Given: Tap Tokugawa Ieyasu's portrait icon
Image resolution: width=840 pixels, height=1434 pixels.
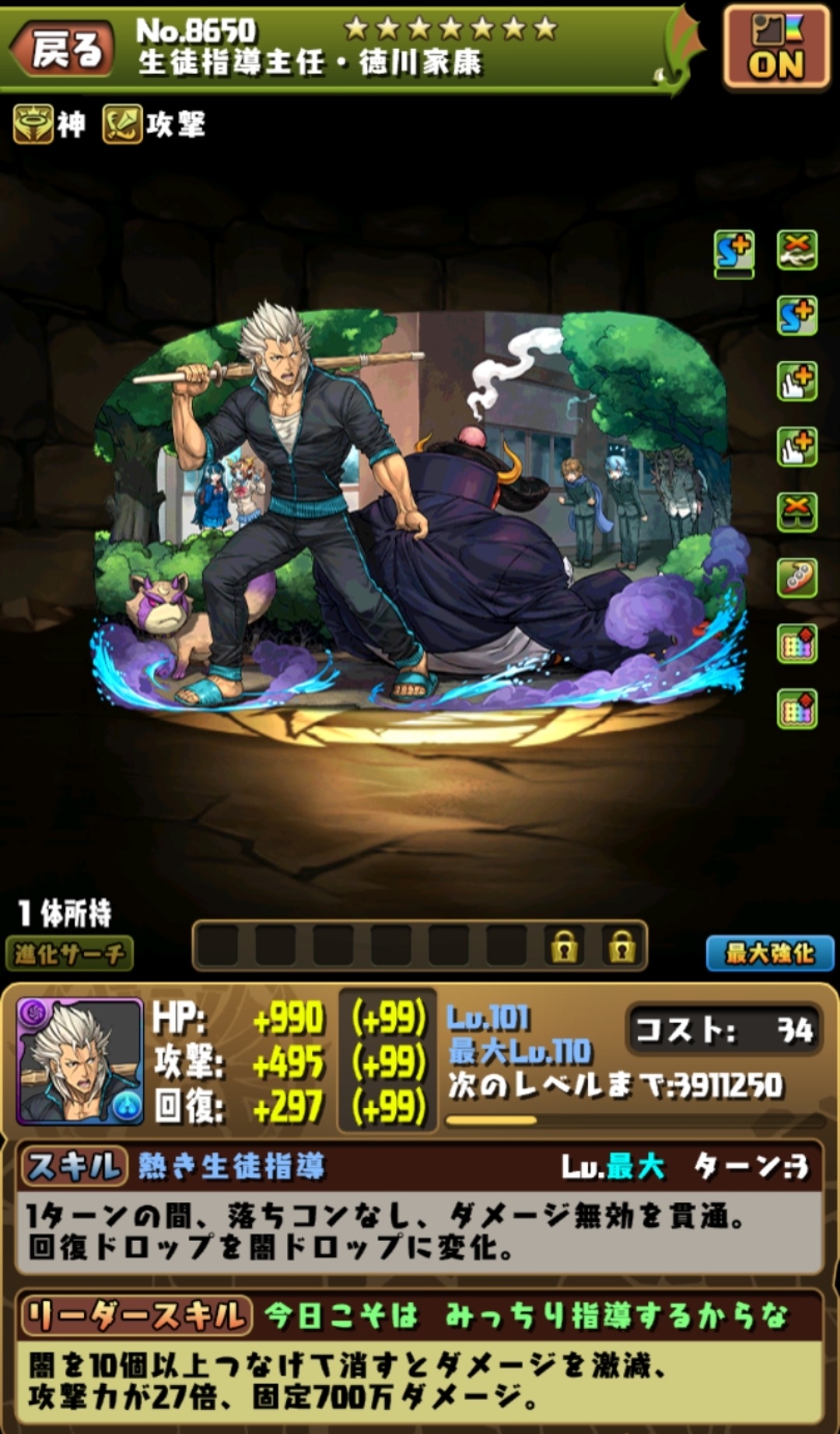Looking at the screenshot, I should click(x=80, y=1061).
